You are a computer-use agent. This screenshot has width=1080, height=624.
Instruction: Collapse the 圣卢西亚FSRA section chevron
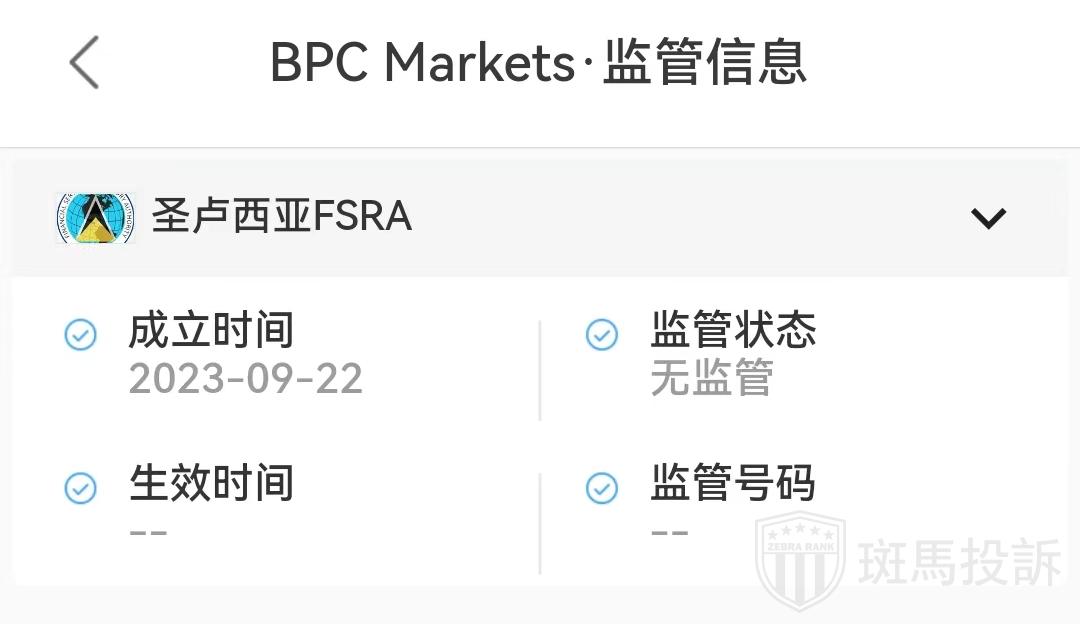988,218
